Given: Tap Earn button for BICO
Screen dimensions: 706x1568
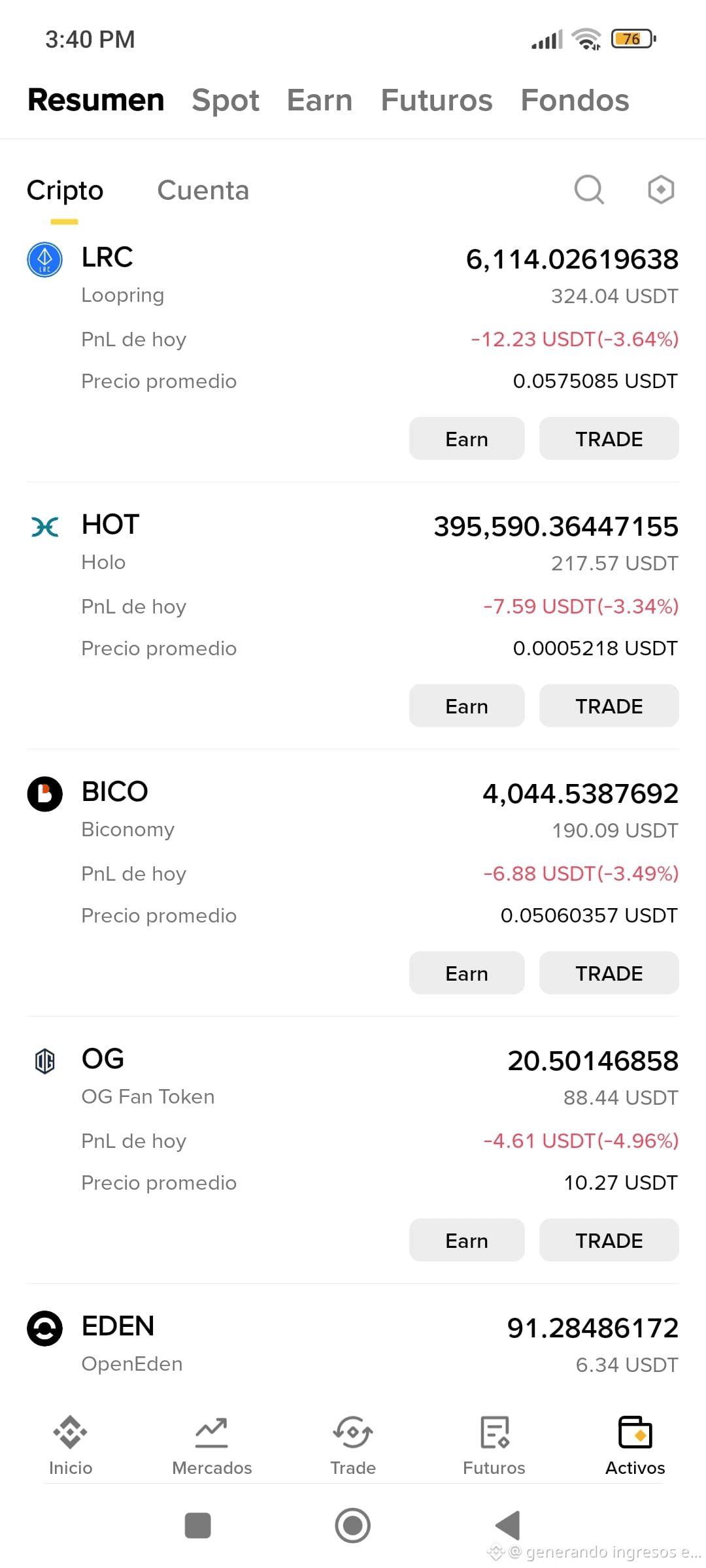Looking at the screenshot, I should click(x=467, y=973).
